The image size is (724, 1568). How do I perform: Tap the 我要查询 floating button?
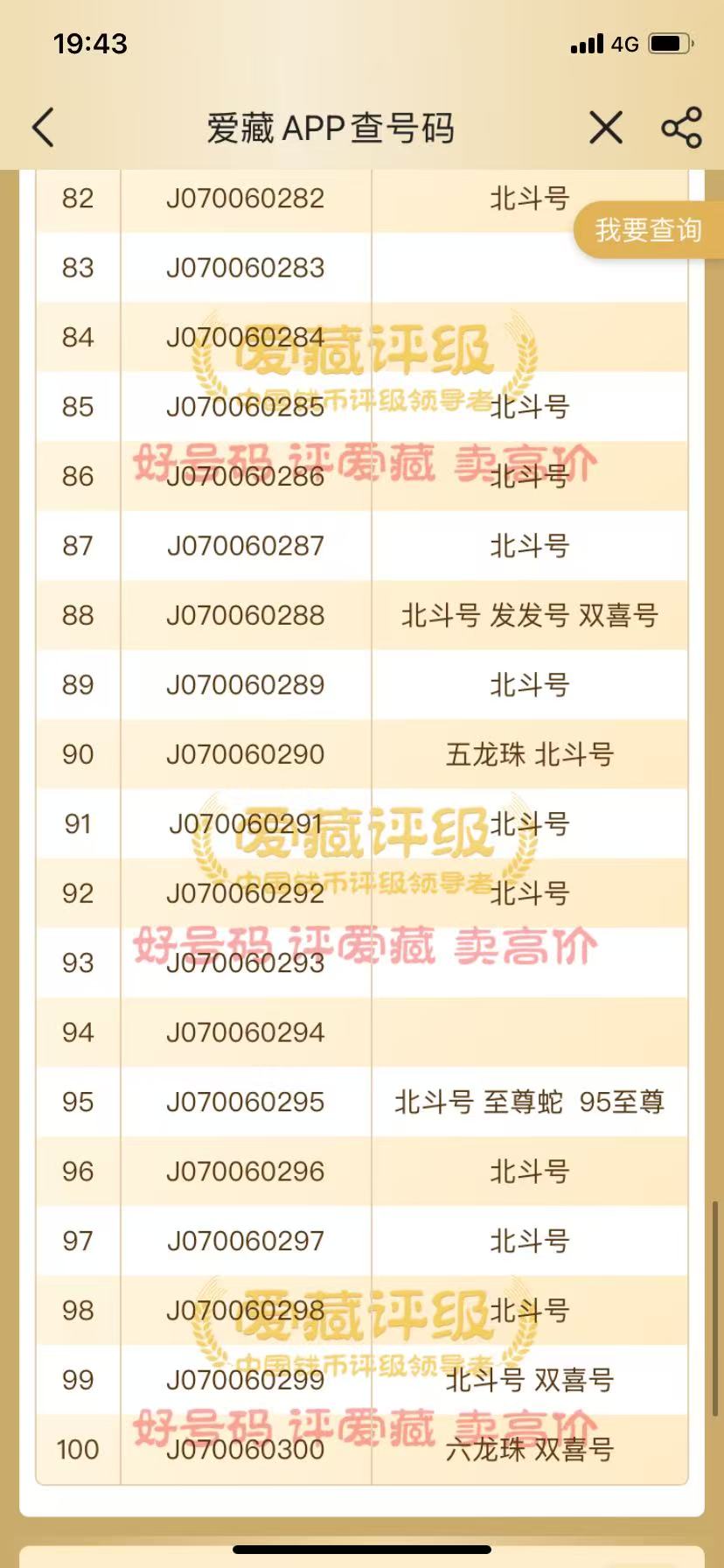649,230
